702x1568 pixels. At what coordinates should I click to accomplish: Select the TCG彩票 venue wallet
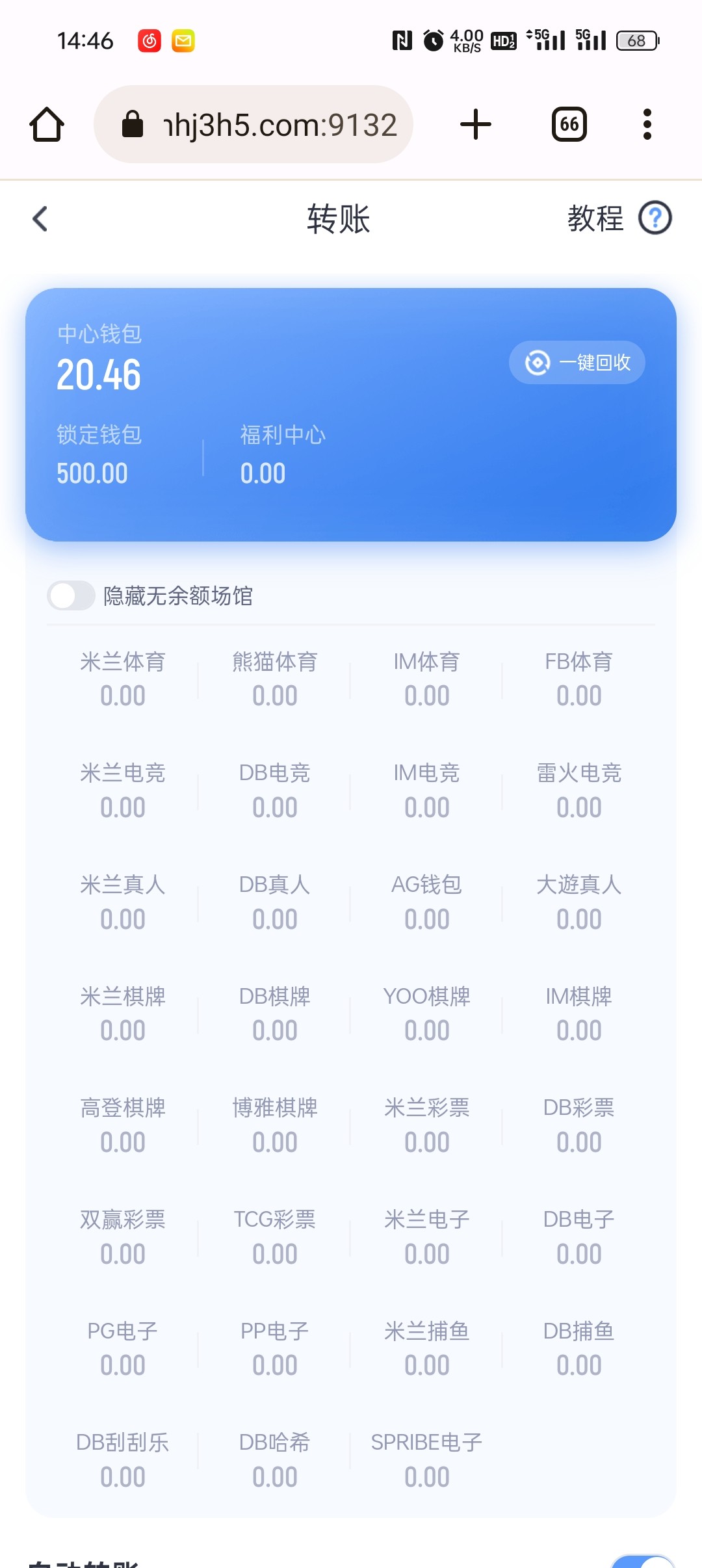pyautogui.click(x=275, y=1237)
